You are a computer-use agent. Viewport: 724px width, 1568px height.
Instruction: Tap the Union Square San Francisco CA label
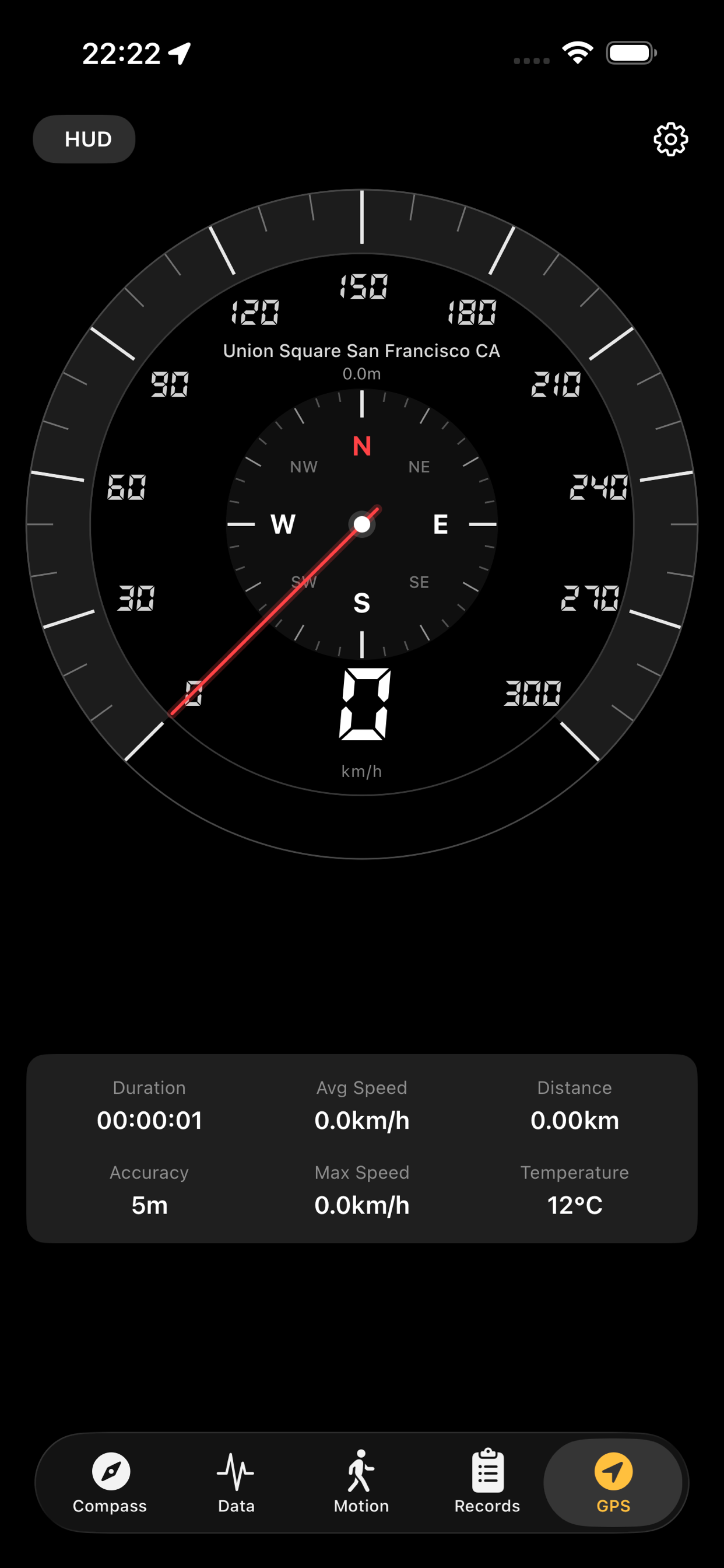(361, 351)
